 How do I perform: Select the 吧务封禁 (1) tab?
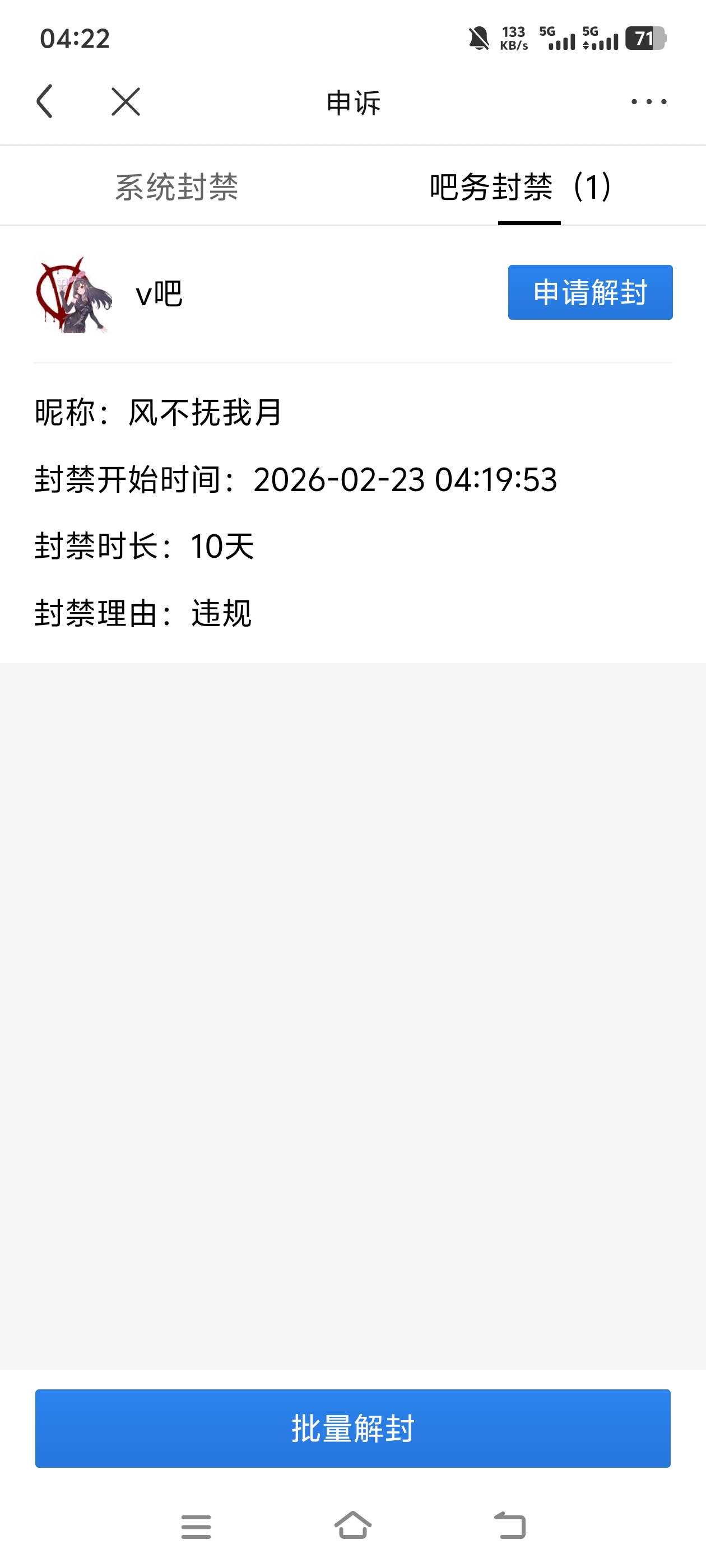click(520, 186)
